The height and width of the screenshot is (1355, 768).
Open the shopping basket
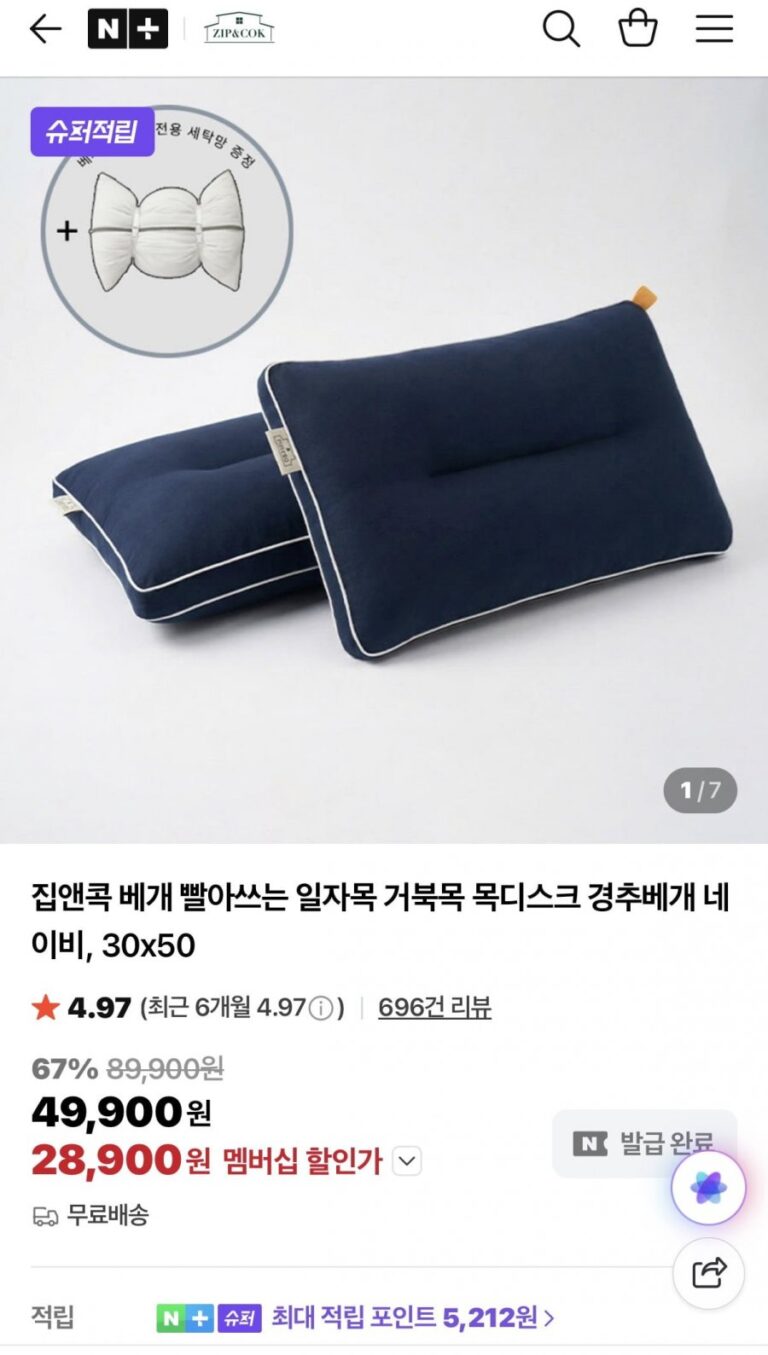(x=637, y=30)
